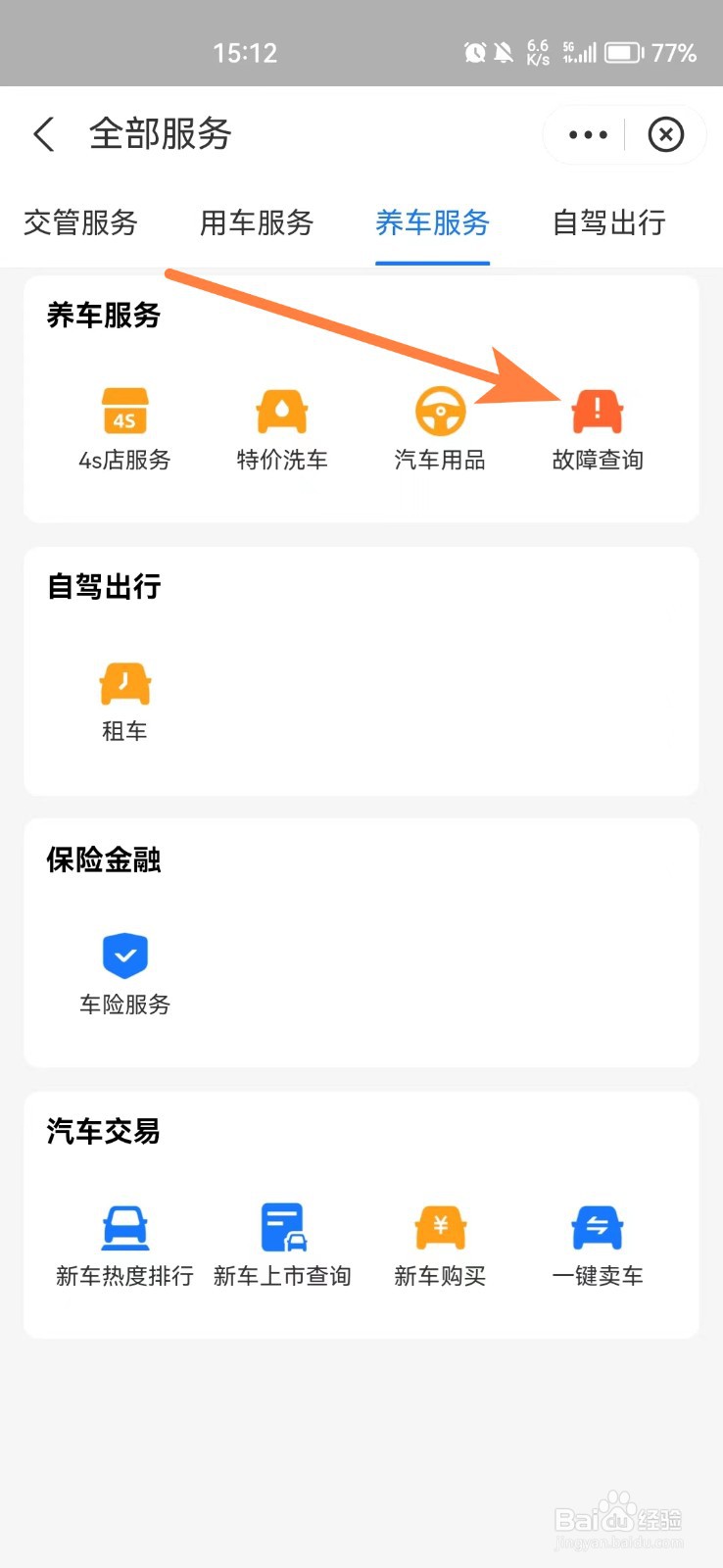Open 车险服务 insurance service
723x1568 pixels.
pos(124,974)
